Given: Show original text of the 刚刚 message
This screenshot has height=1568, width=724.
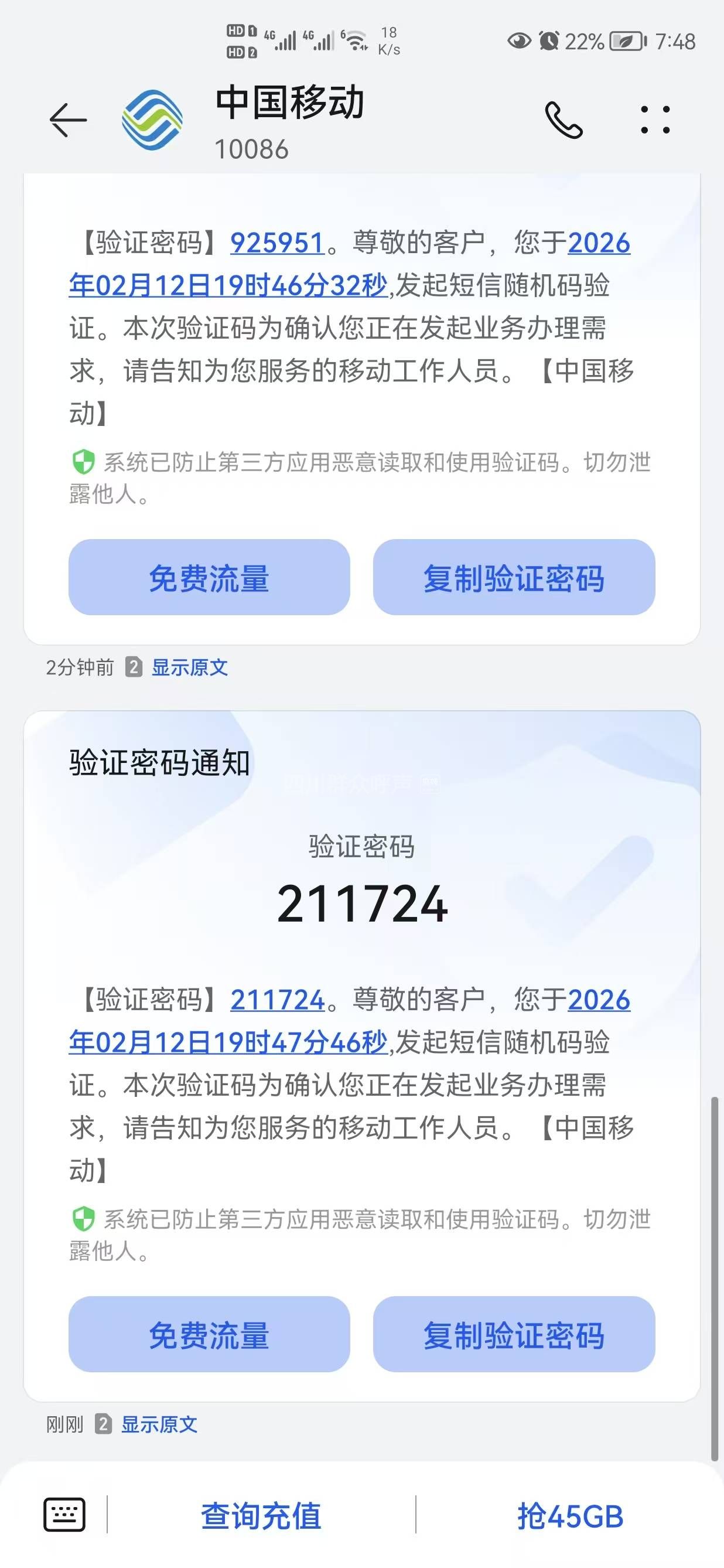Looking at the screenshot, I should coord(159,1425).
